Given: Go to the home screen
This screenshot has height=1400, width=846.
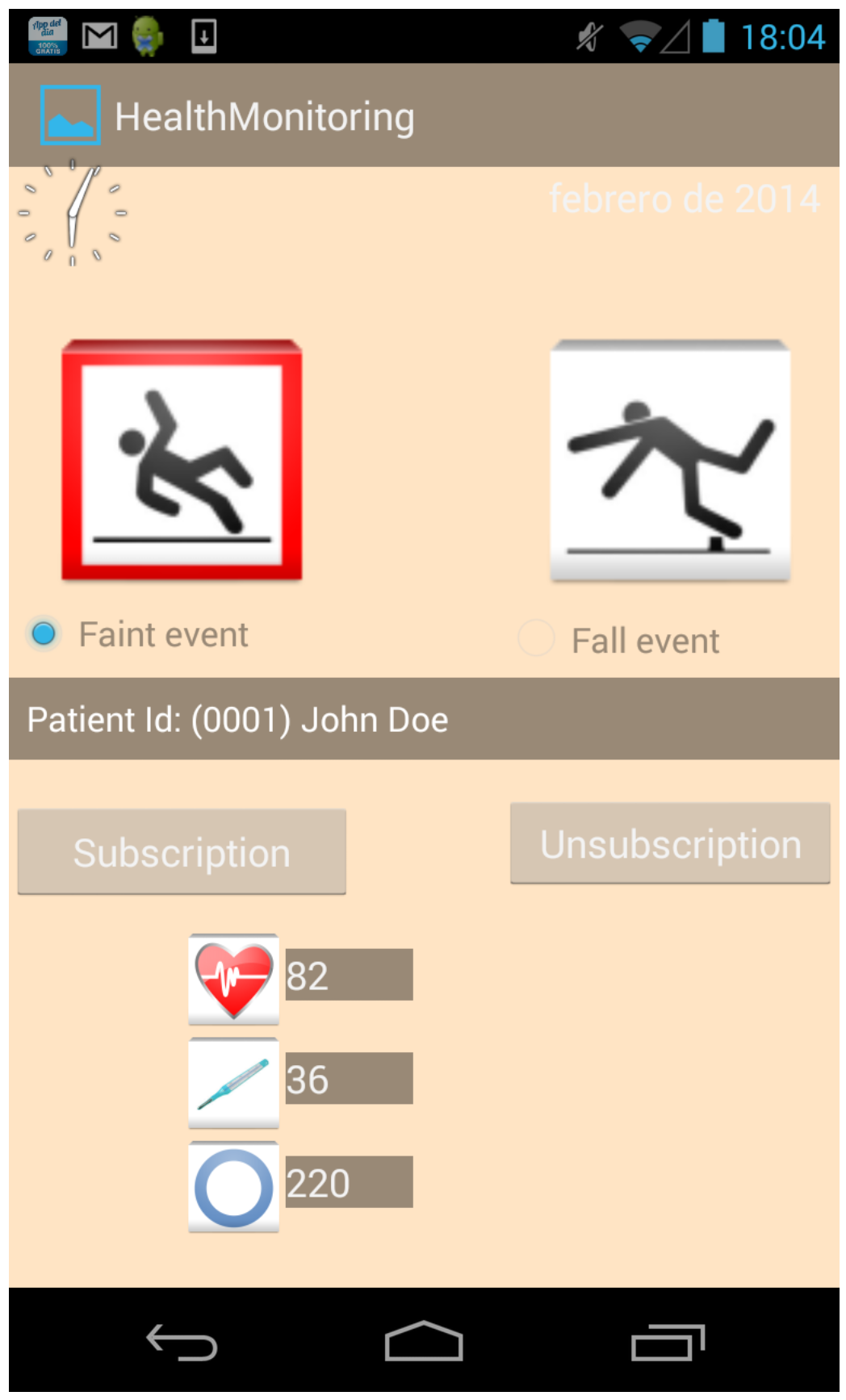Looking at the screenshot, I should (x=423, y=1343).
